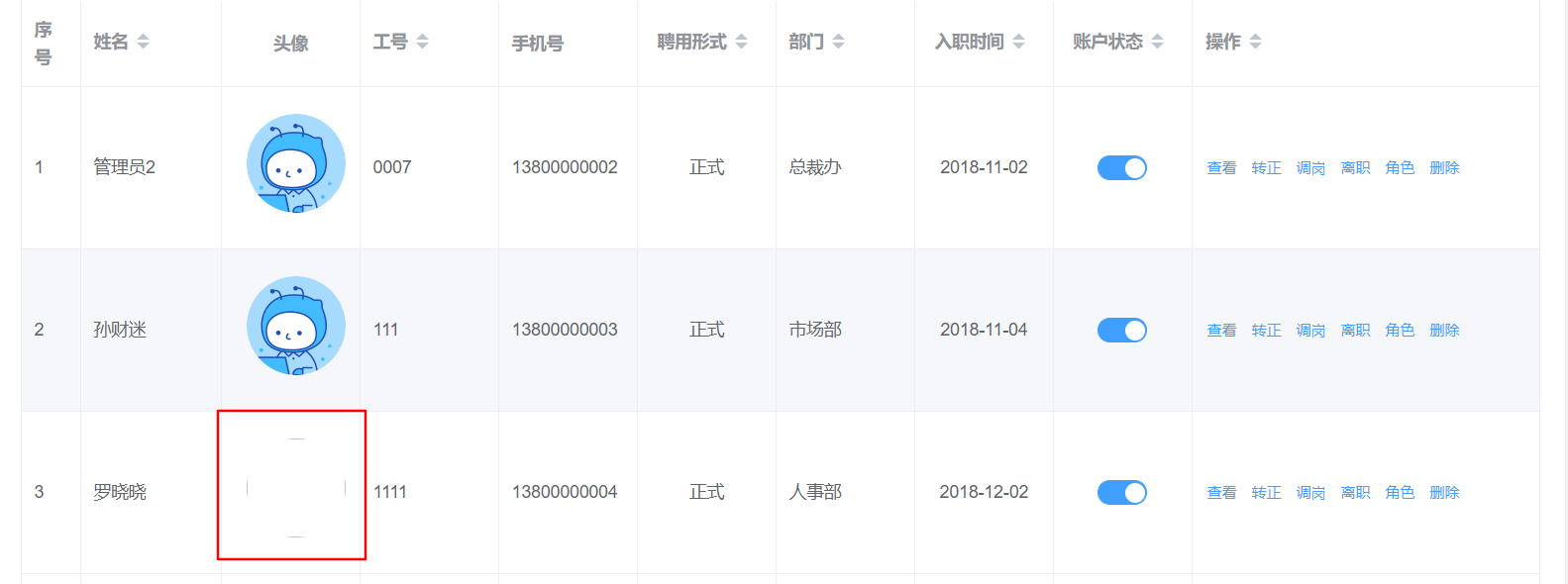
Task: Click 转正 for 罗晓晓
Action: point(1266,493)
